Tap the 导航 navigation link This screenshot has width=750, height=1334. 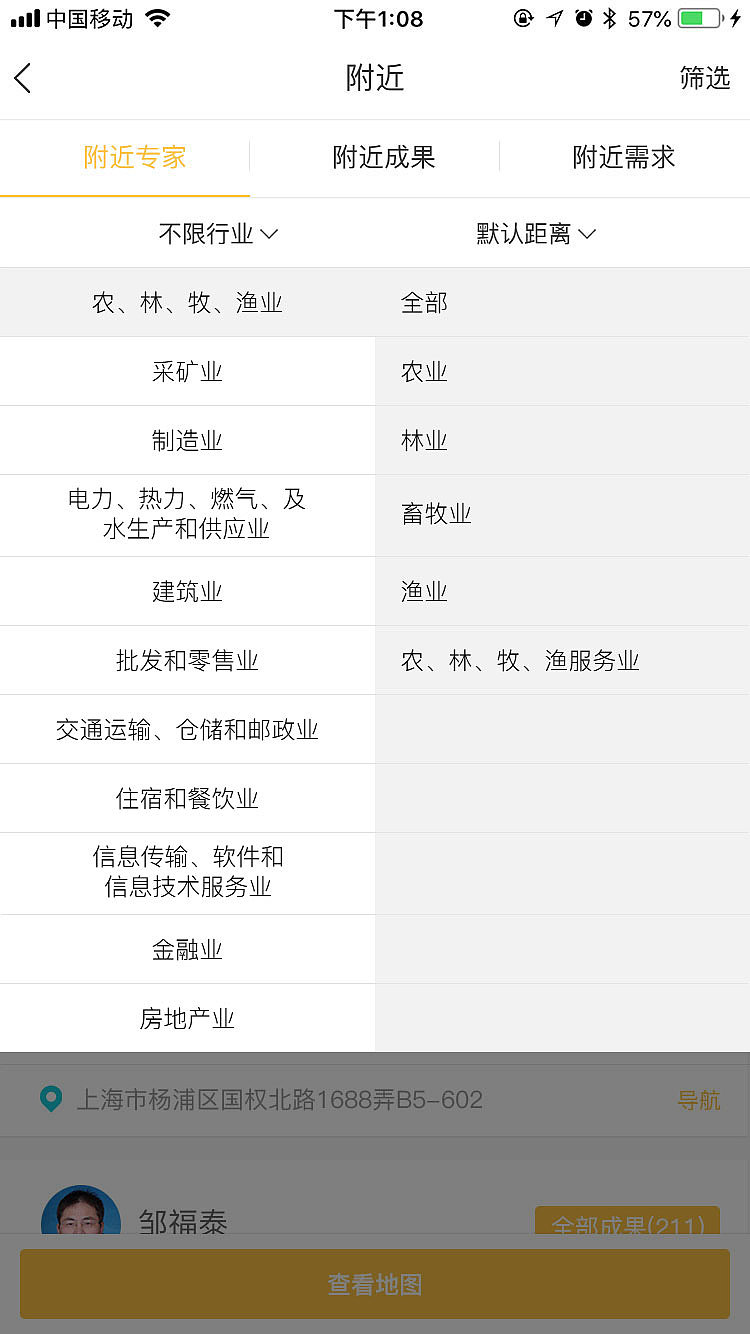(699, 1100)
